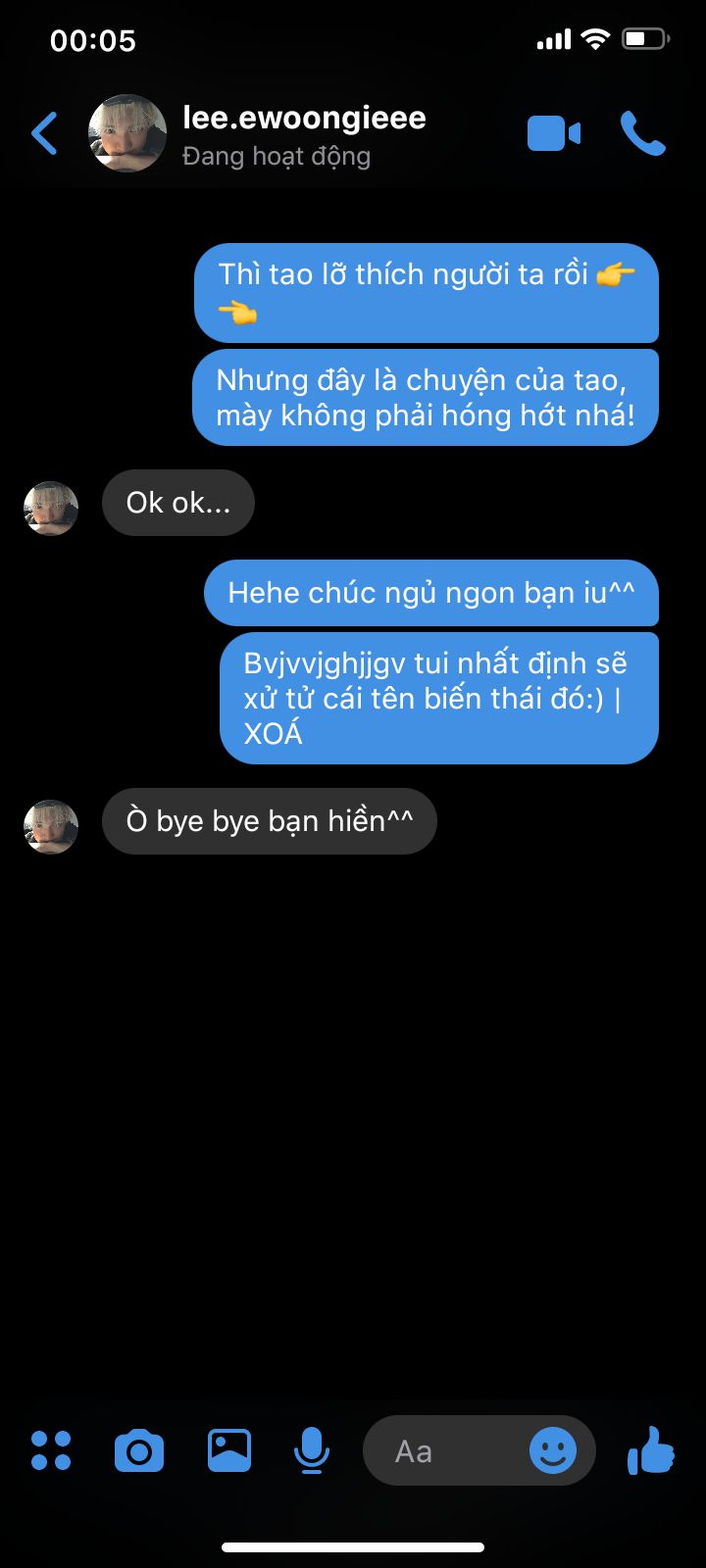Open the photo gallery picker

pyautogui.click(x=229, y=1450)
